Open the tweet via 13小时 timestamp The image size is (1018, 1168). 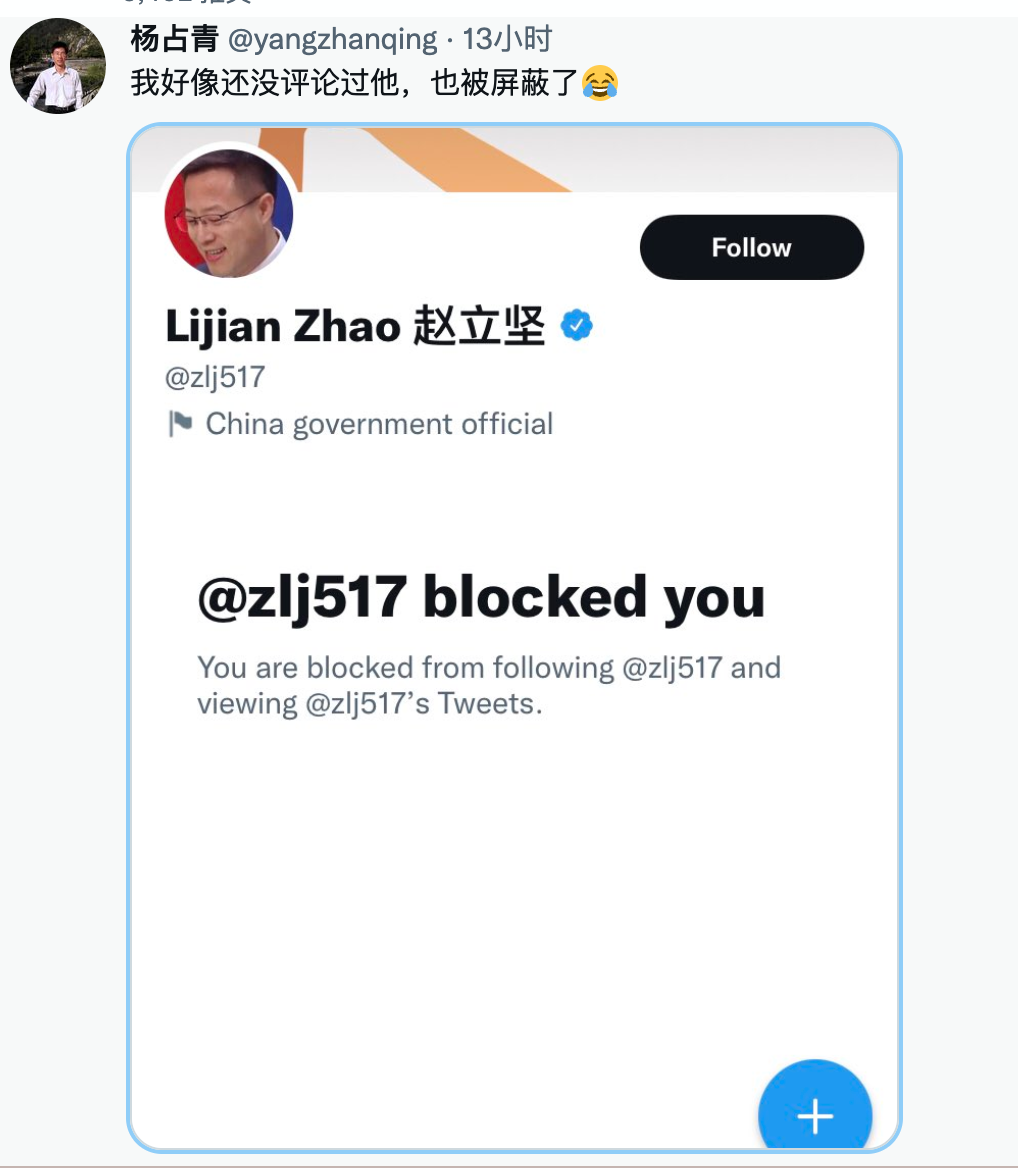click(507, 40)
